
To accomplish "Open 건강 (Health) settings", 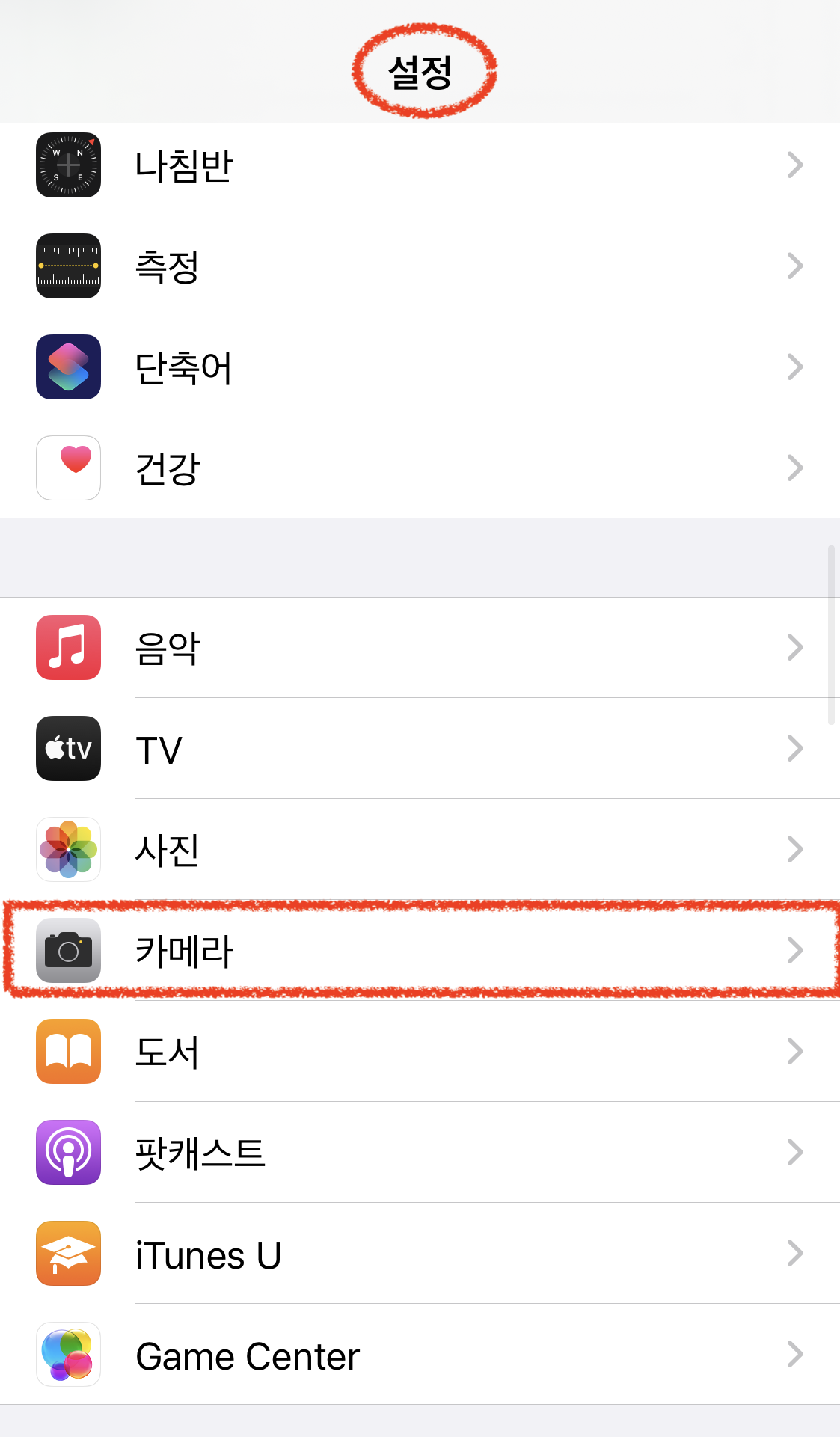I will click(419, 468).
